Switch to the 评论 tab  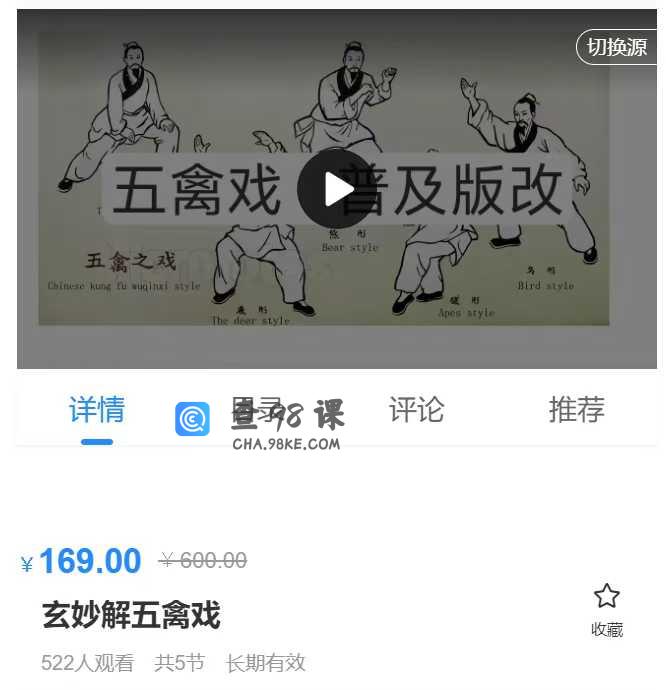(416, 410)
